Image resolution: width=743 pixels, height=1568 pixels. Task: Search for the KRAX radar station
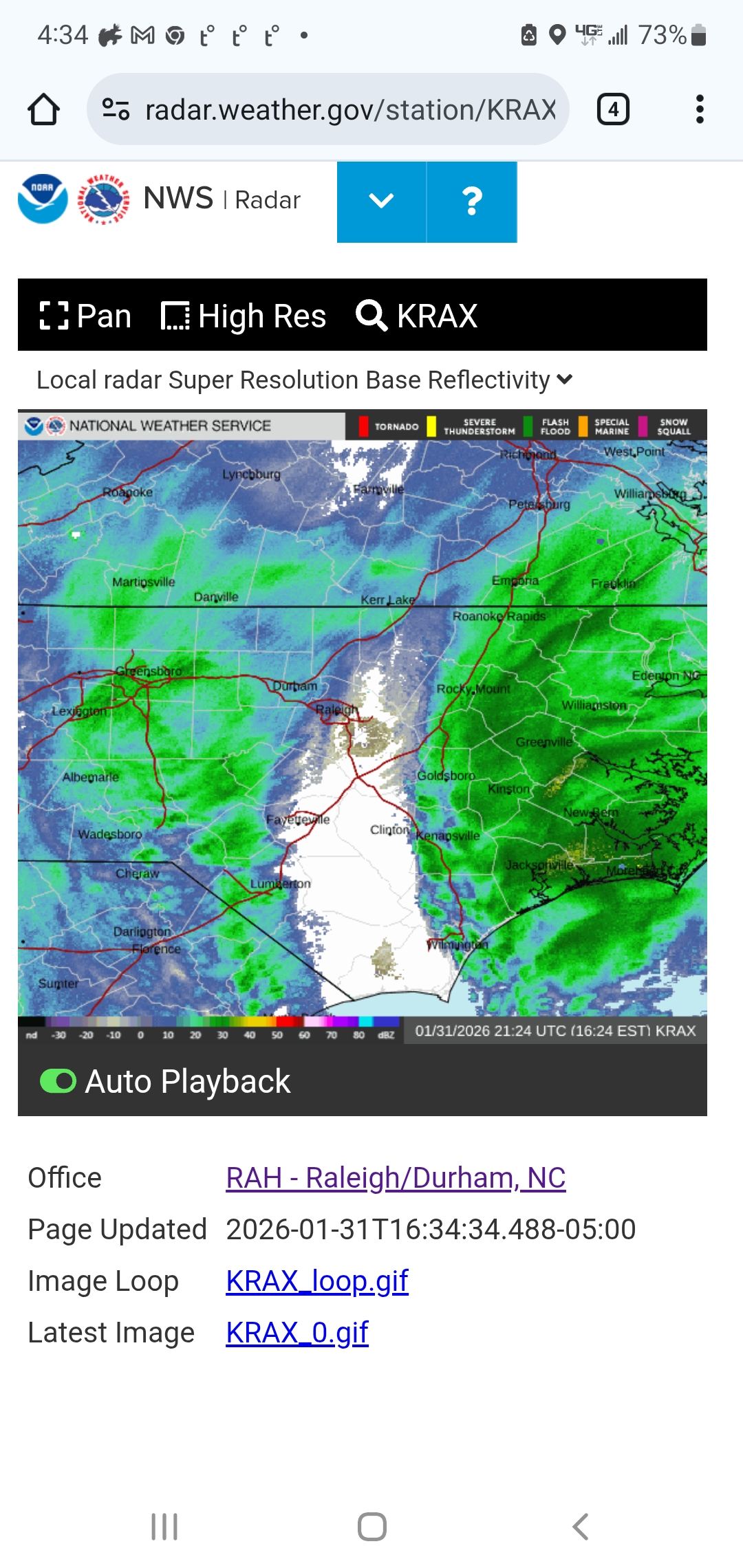point(417,316)
